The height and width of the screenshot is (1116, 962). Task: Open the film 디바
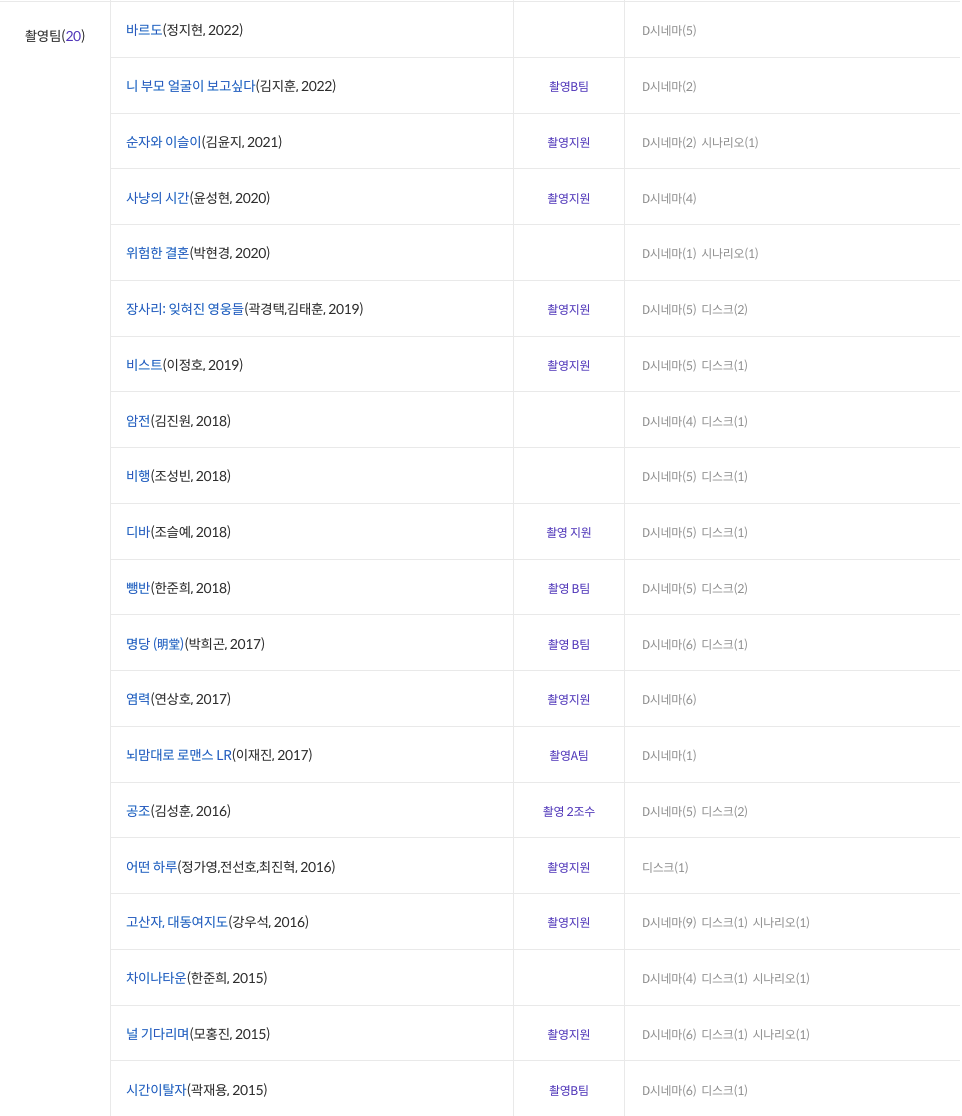[138, 532]
